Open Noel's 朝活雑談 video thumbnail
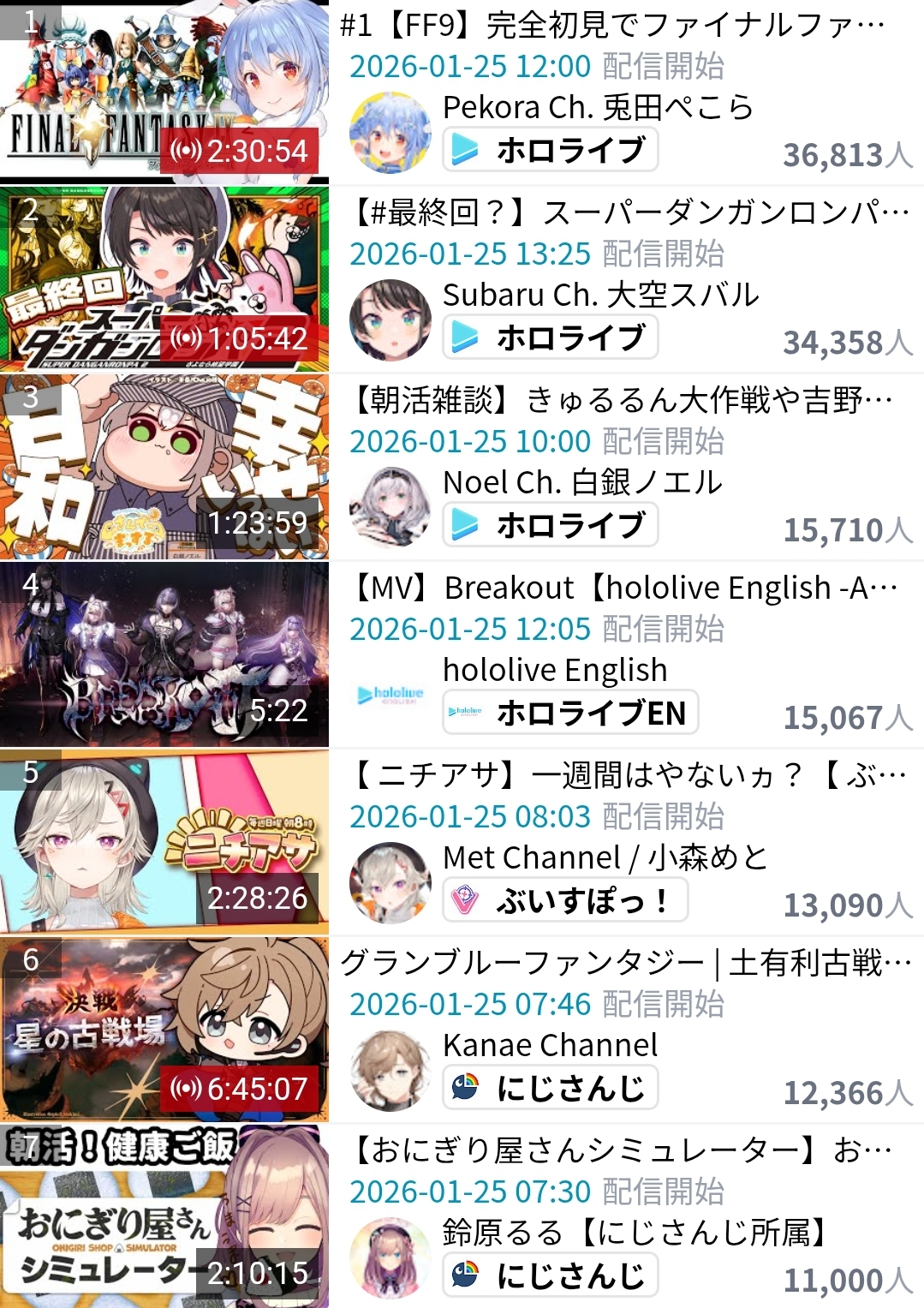The height and width of the screenshot is (1308, 924). coord(164,467)
